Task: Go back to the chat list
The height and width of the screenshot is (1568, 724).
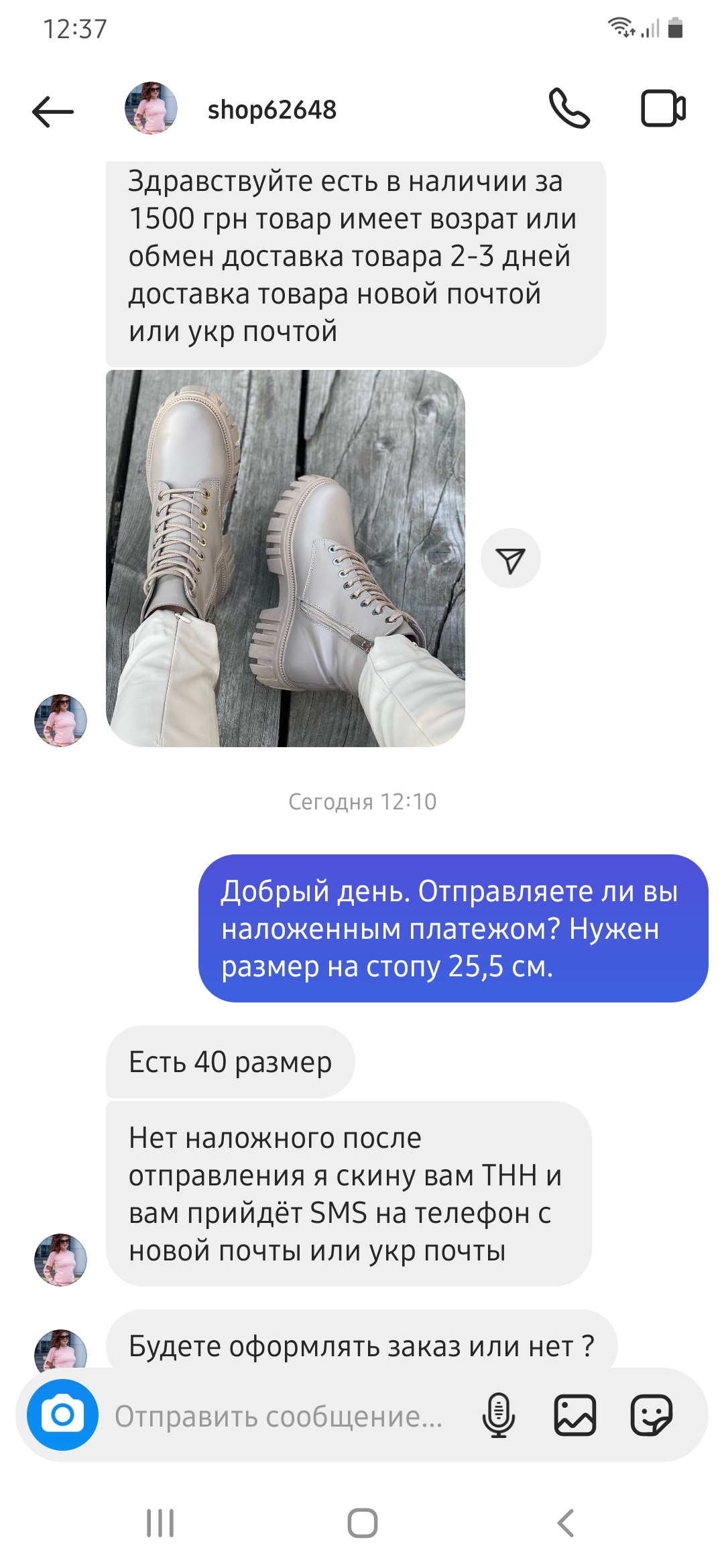Action: tap(52, 111)
